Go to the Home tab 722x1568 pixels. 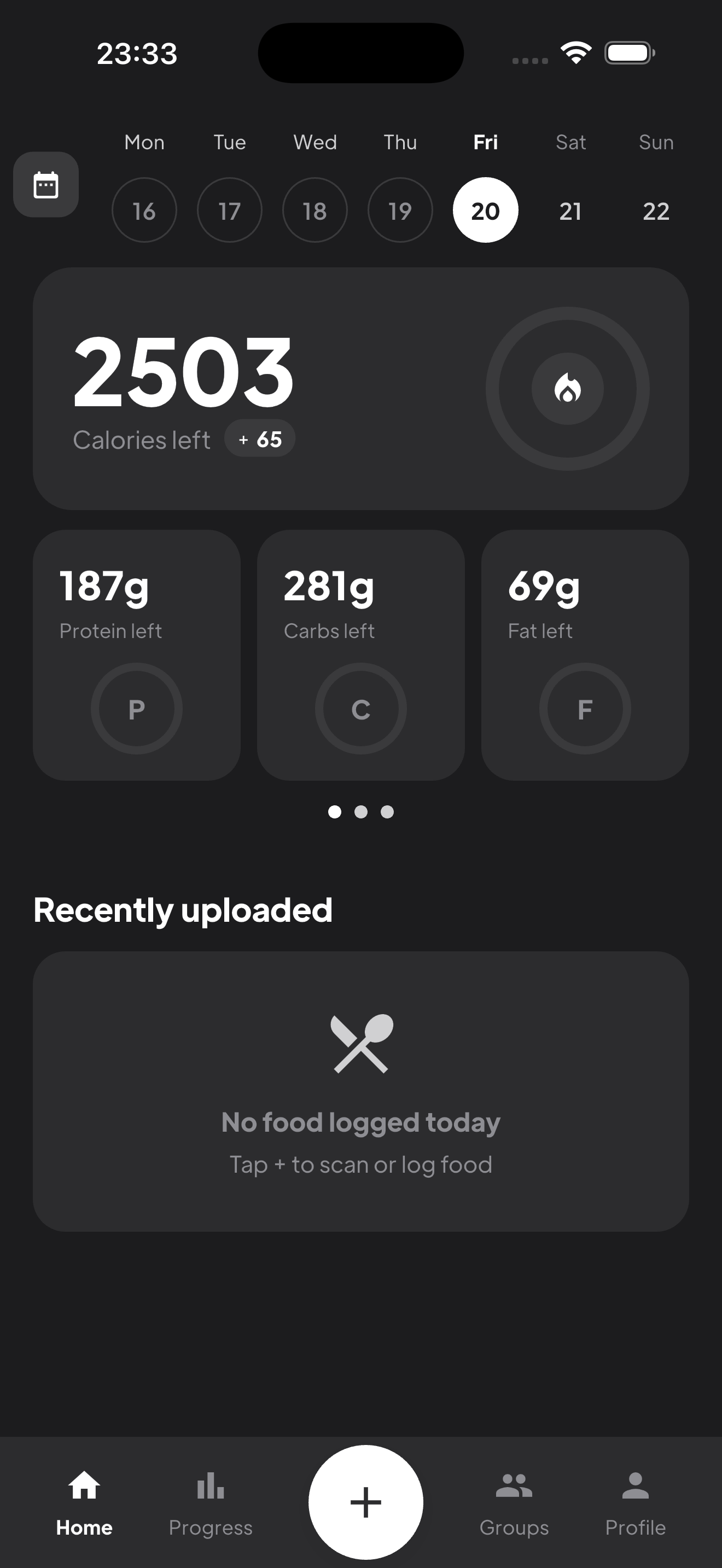point(84,1502)
